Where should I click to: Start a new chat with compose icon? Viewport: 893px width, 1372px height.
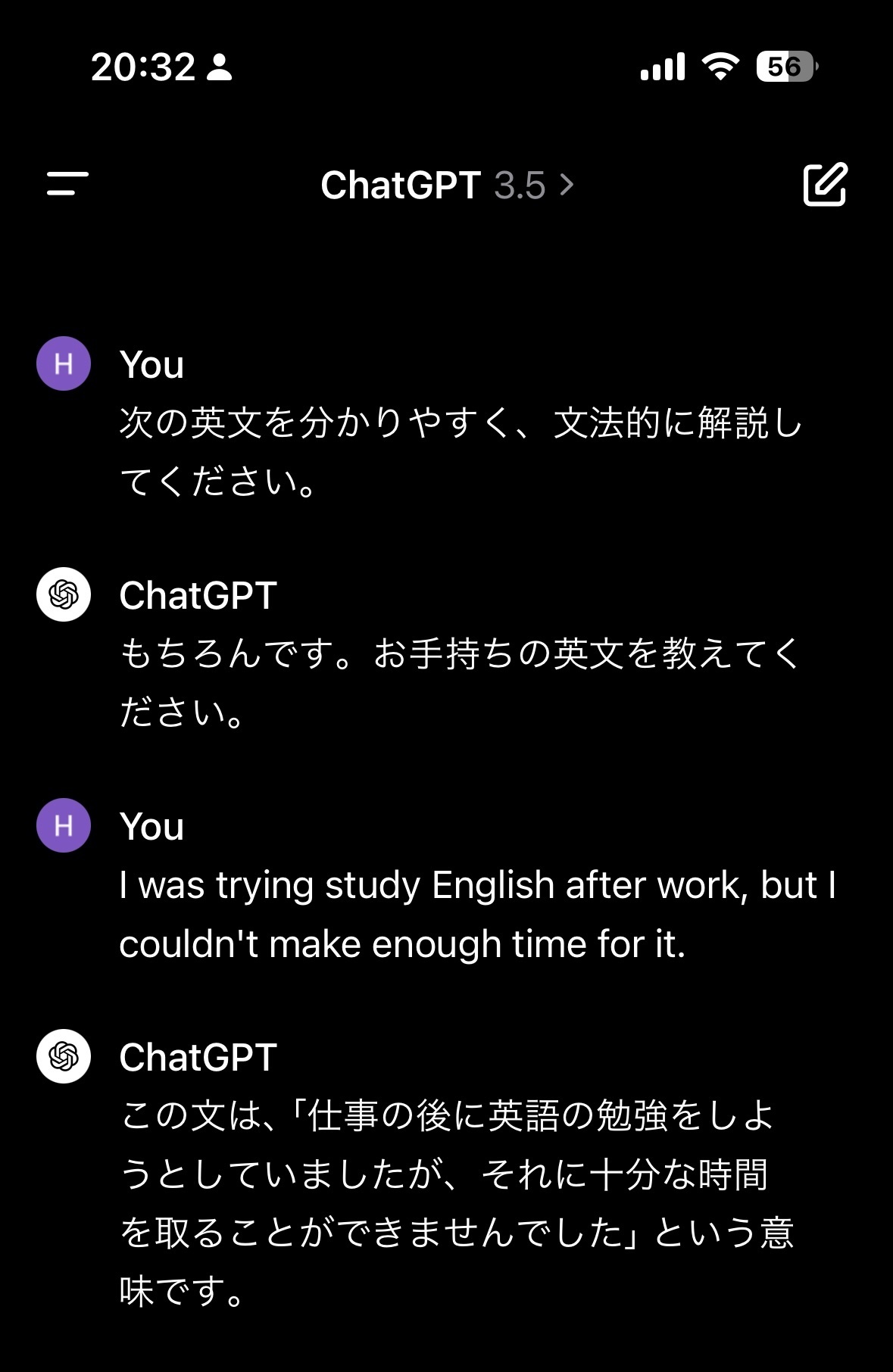click(824, 184)
